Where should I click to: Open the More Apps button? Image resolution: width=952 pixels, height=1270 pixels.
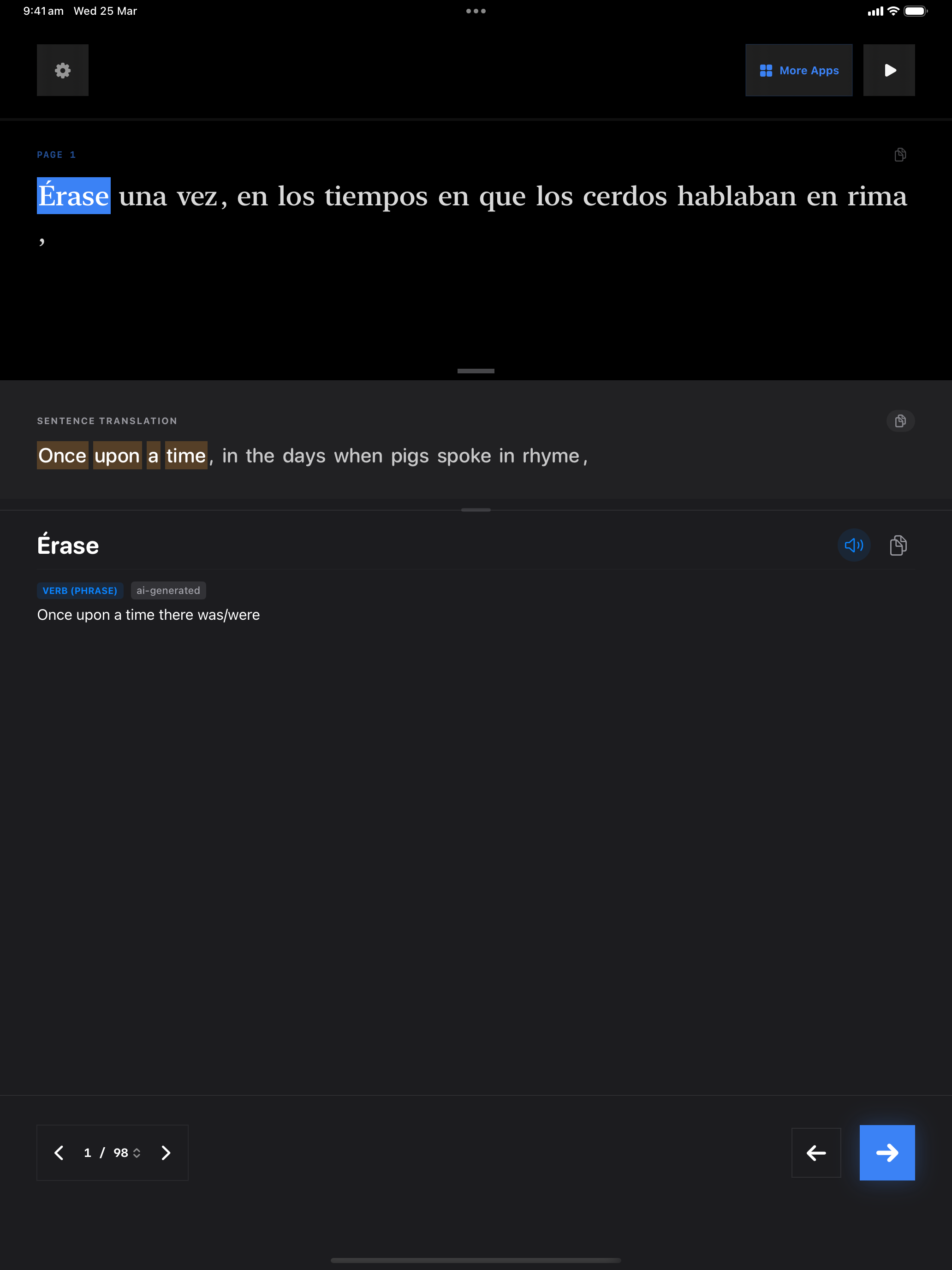pos(798,70)
